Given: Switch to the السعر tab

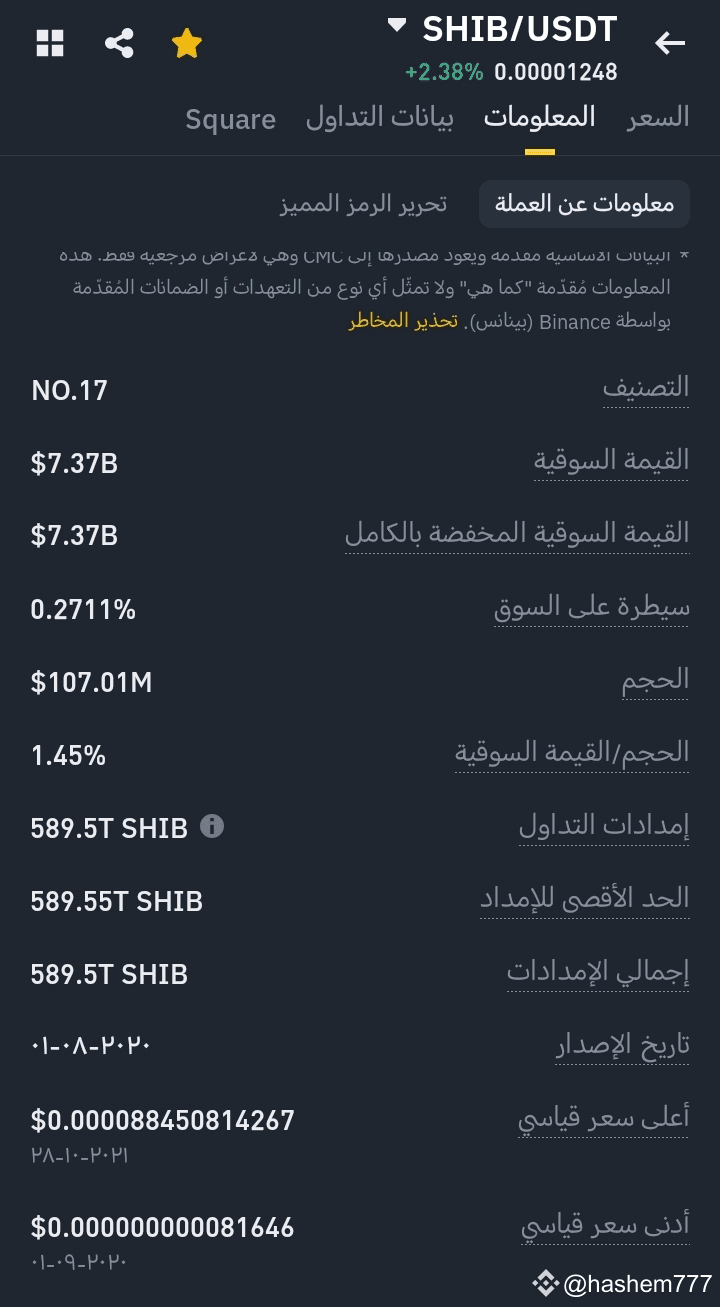Looking at the screenshot, I should pyautogui.click(x=658, y=118).
